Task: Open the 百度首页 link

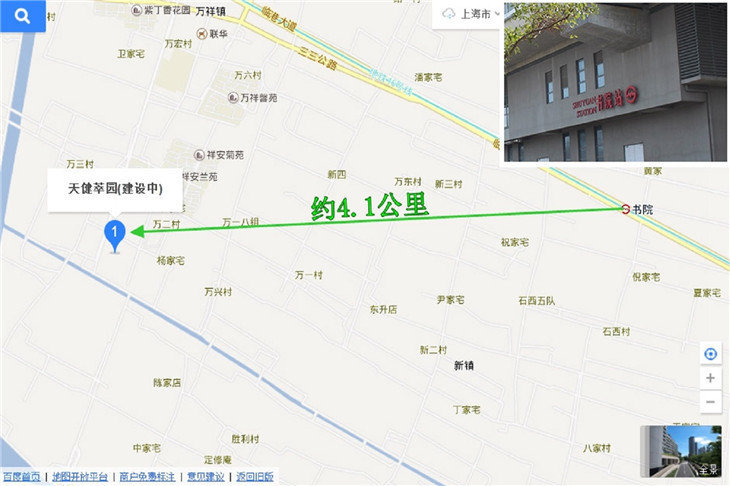Action: pos(23,478)
